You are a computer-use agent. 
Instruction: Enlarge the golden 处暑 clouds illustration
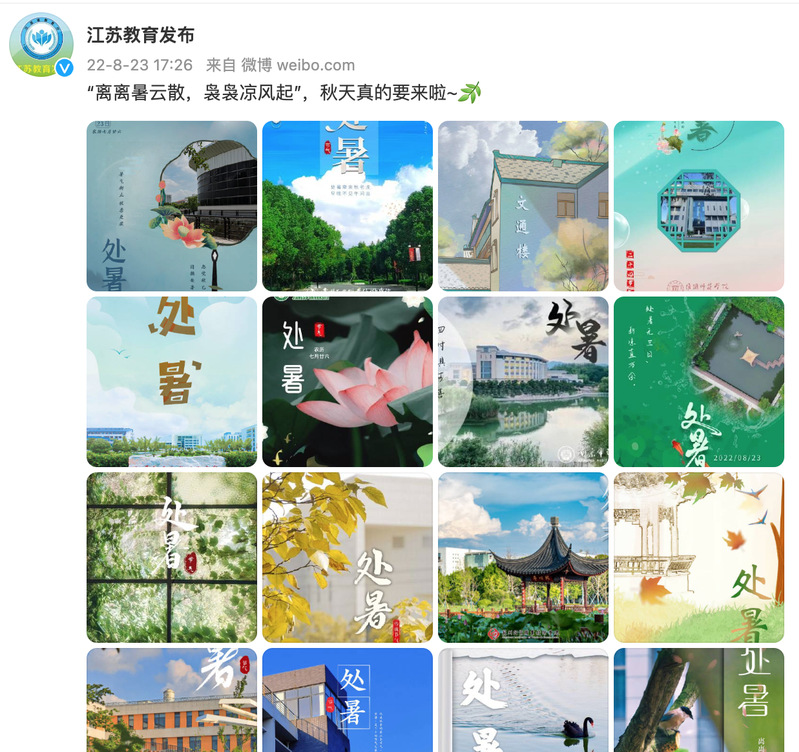point(171,381)
